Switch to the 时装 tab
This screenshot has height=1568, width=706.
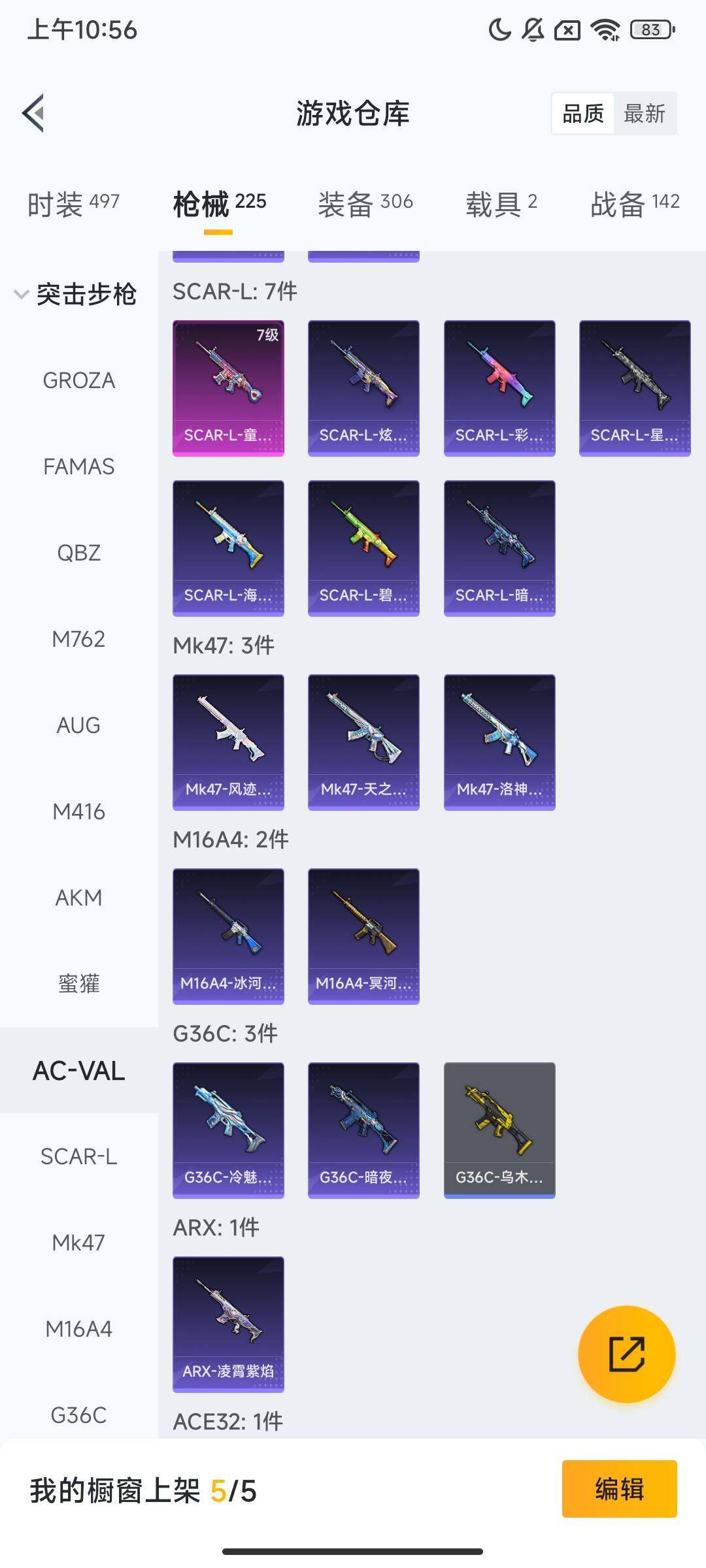tap(73, 204)
